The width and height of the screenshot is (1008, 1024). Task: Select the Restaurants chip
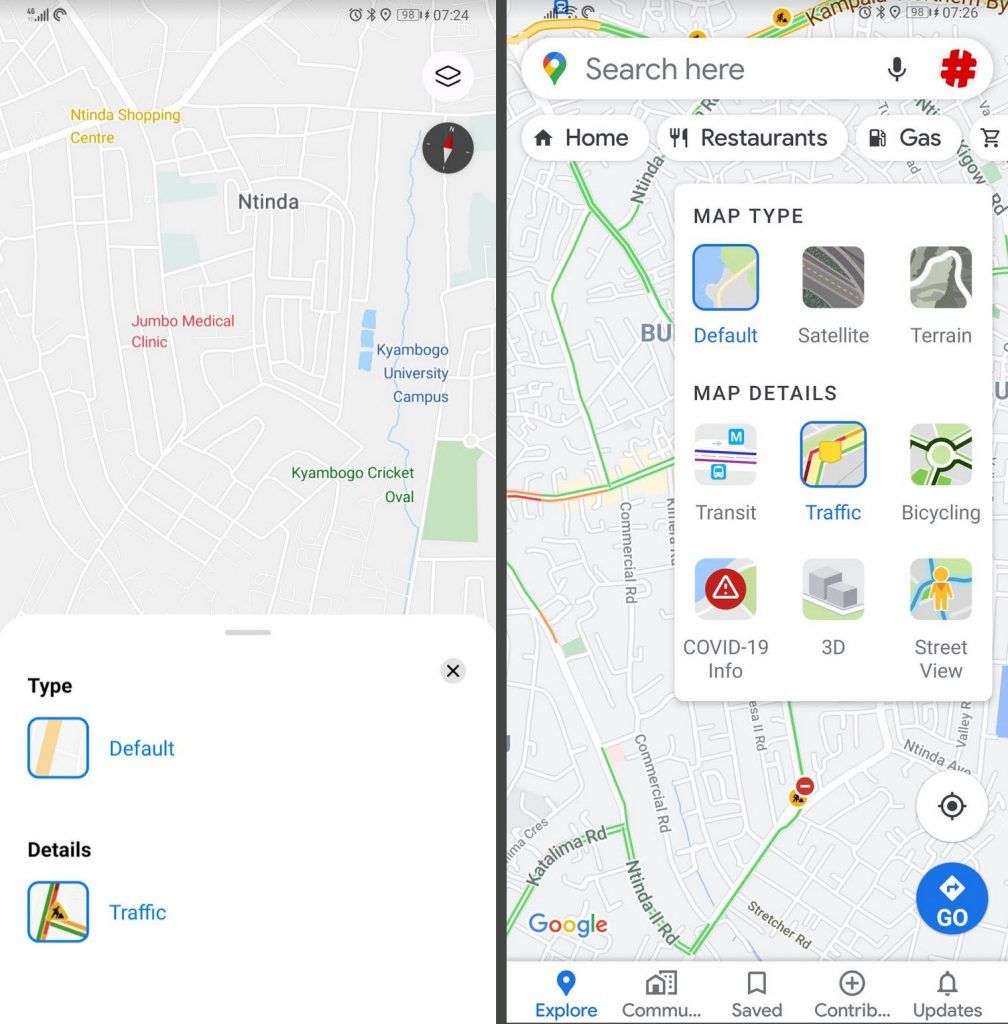click(x=749, y=138)
